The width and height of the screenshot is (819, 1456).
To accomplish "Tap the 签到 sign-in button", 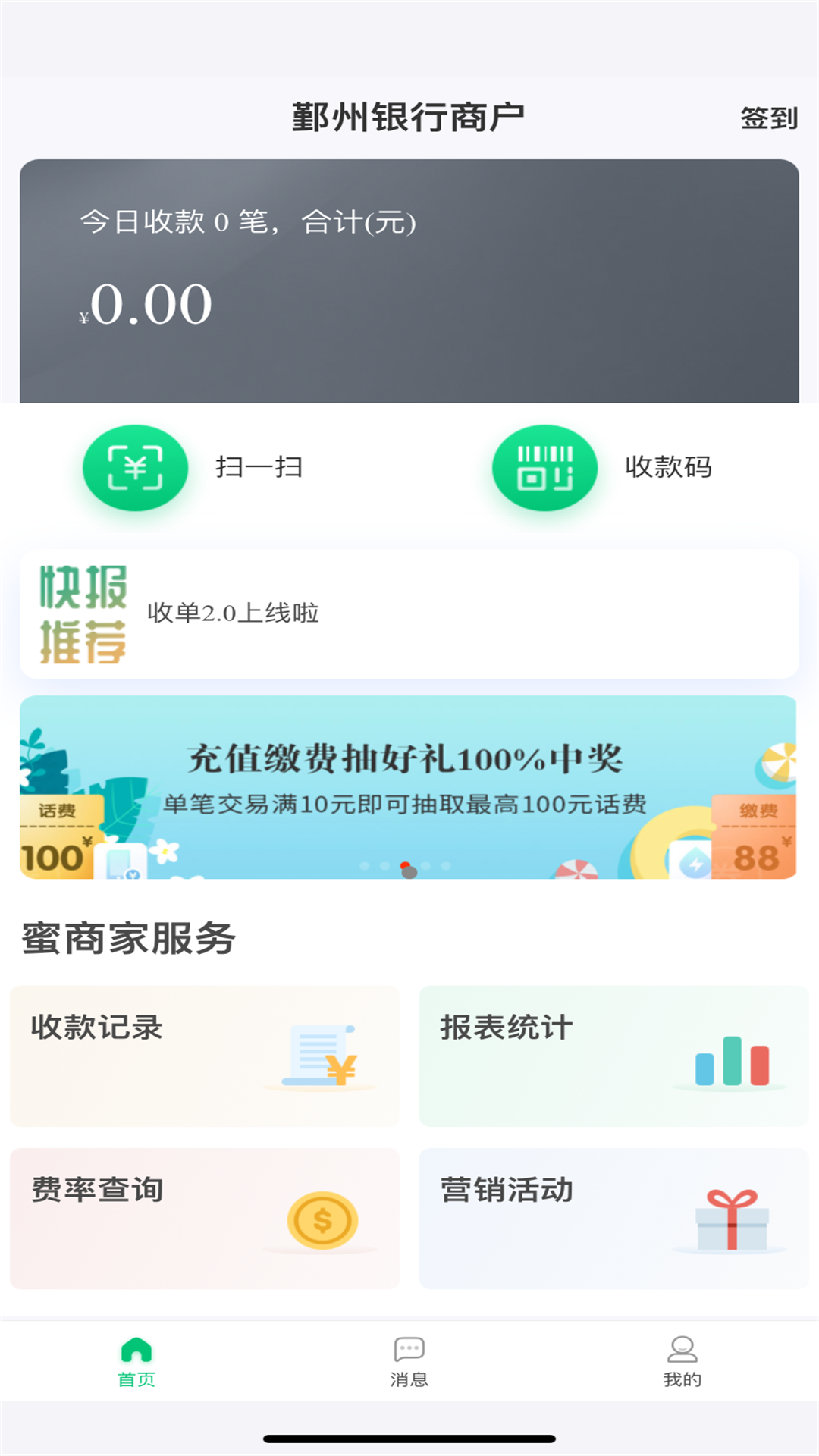I will pos(769,118).
